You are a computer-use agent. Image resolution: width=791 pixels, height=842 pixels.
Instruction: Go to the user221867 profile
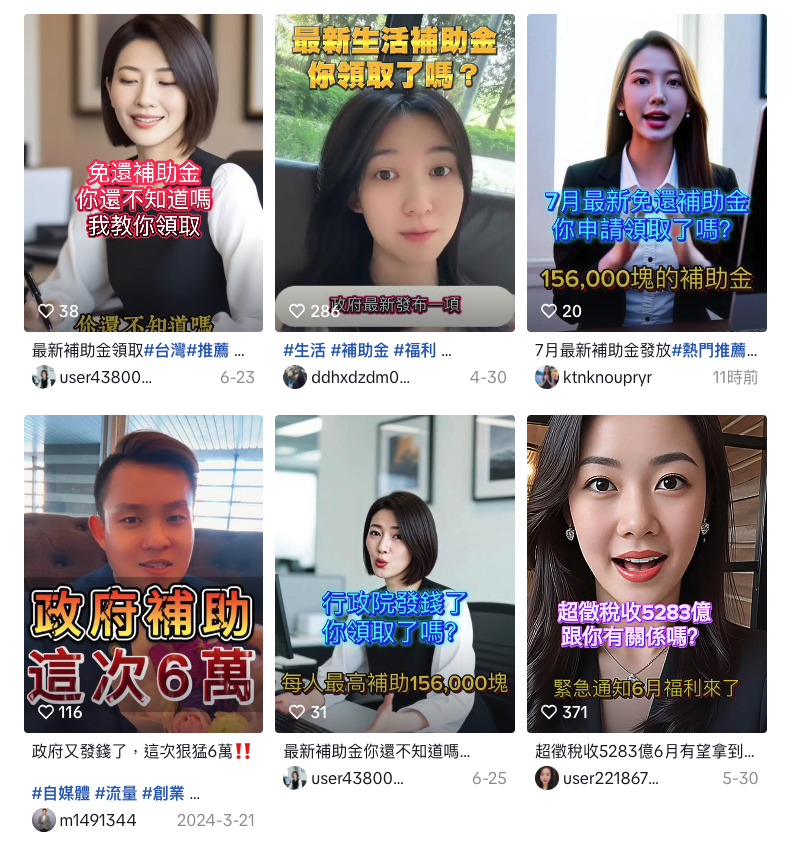click(610, 778)
